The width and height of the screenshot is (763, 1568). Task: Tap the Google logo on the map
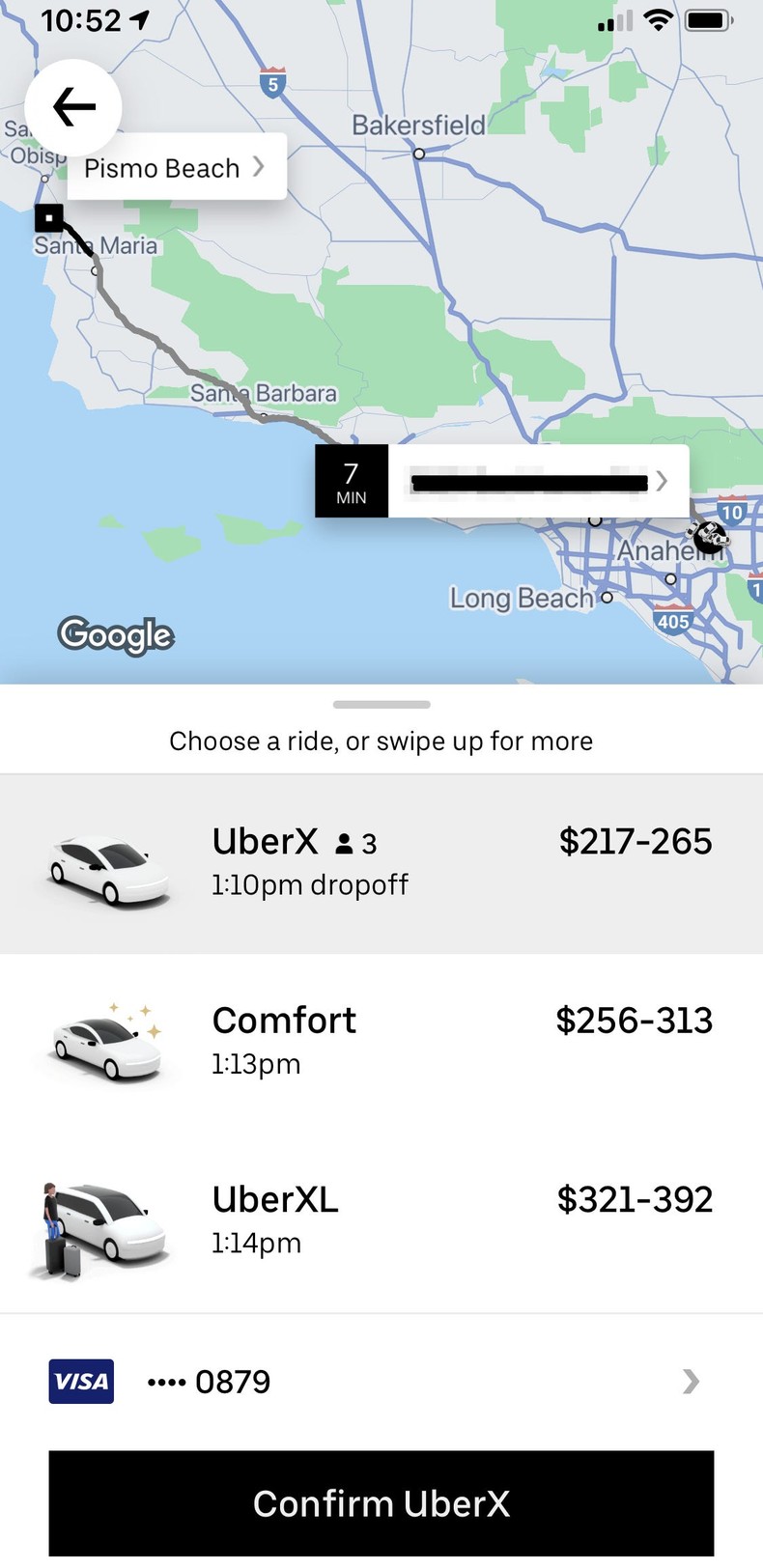116,635
